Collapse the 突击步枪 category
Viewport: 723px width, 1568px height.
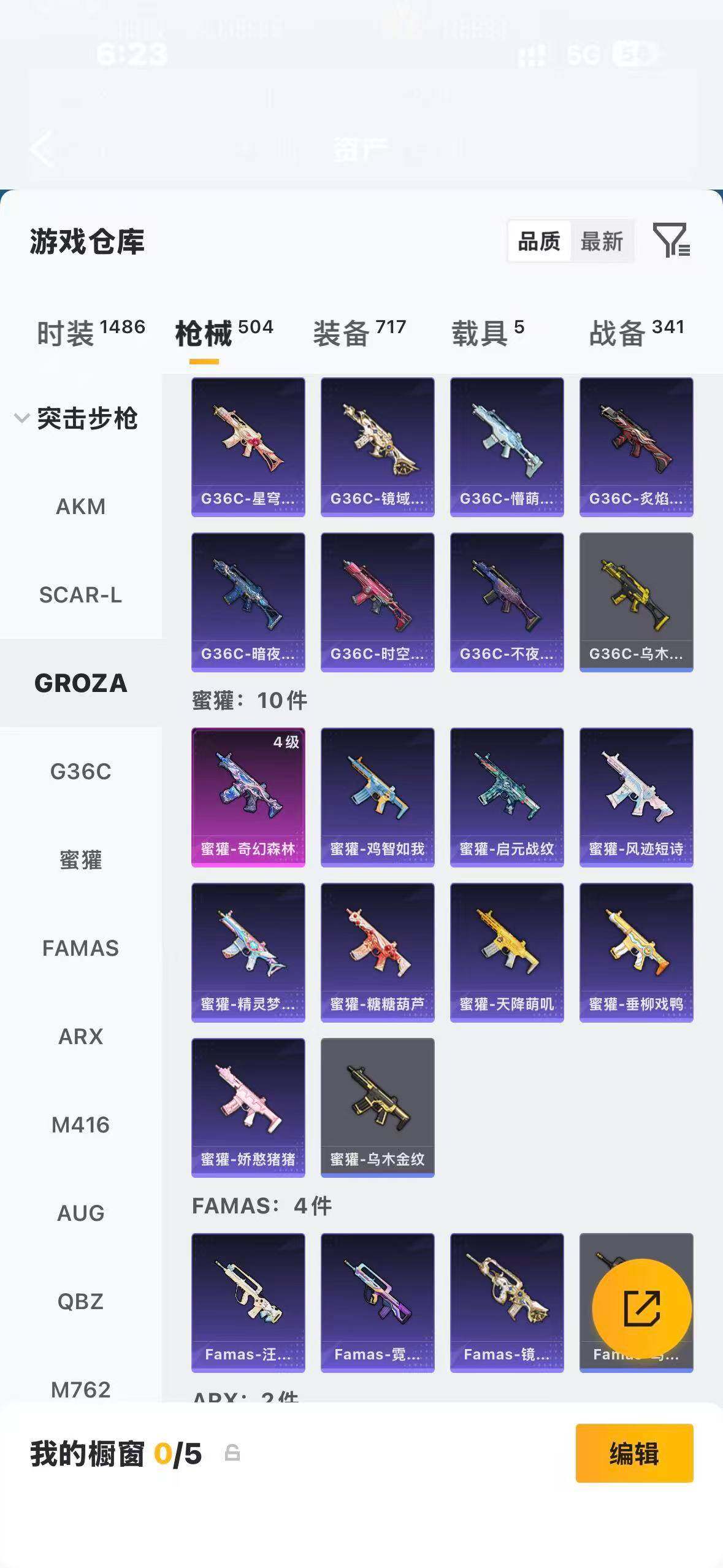tap(76, 418)
